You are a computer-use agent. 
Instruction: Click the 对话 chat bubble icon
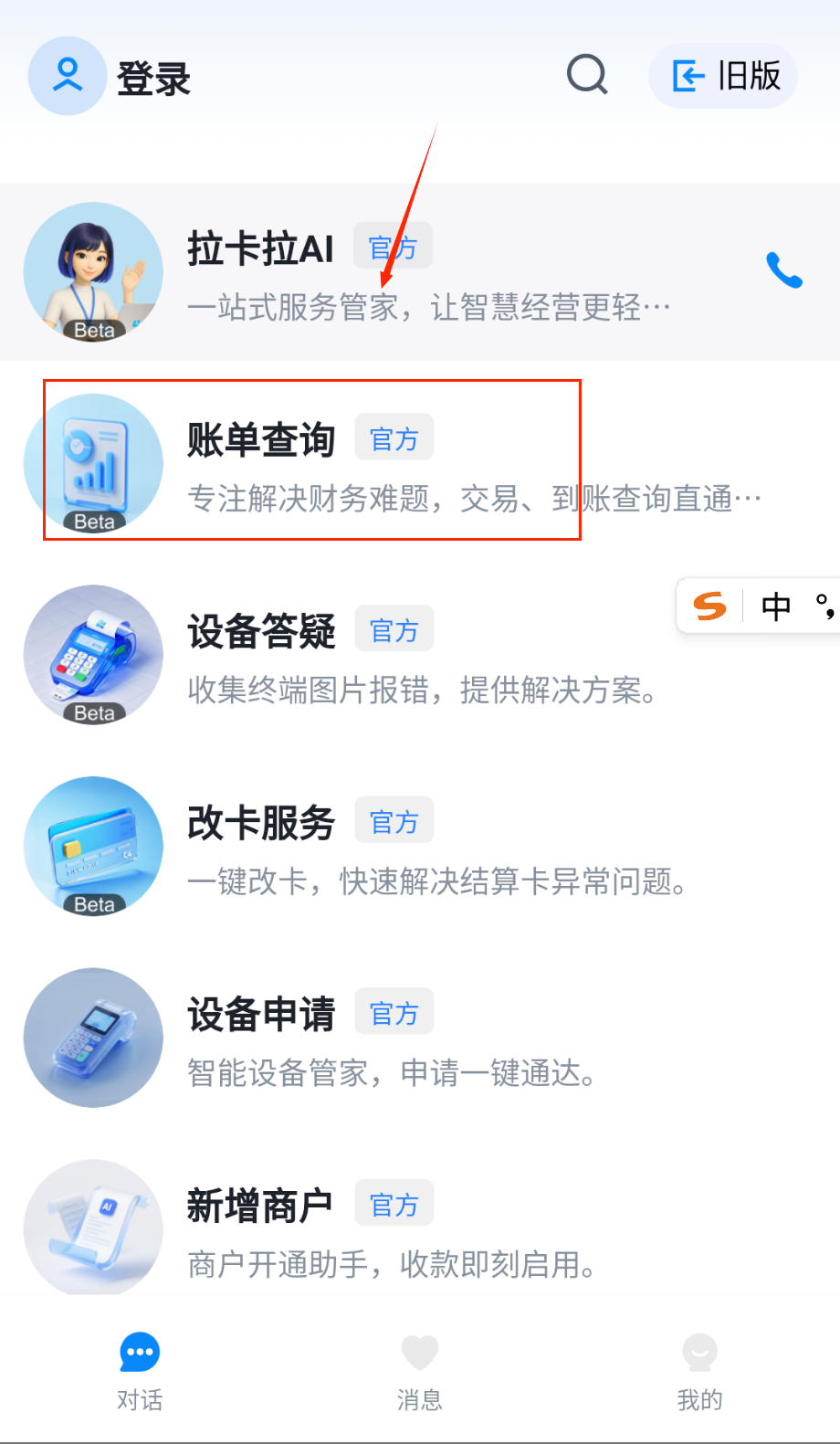click(139, 1353)
